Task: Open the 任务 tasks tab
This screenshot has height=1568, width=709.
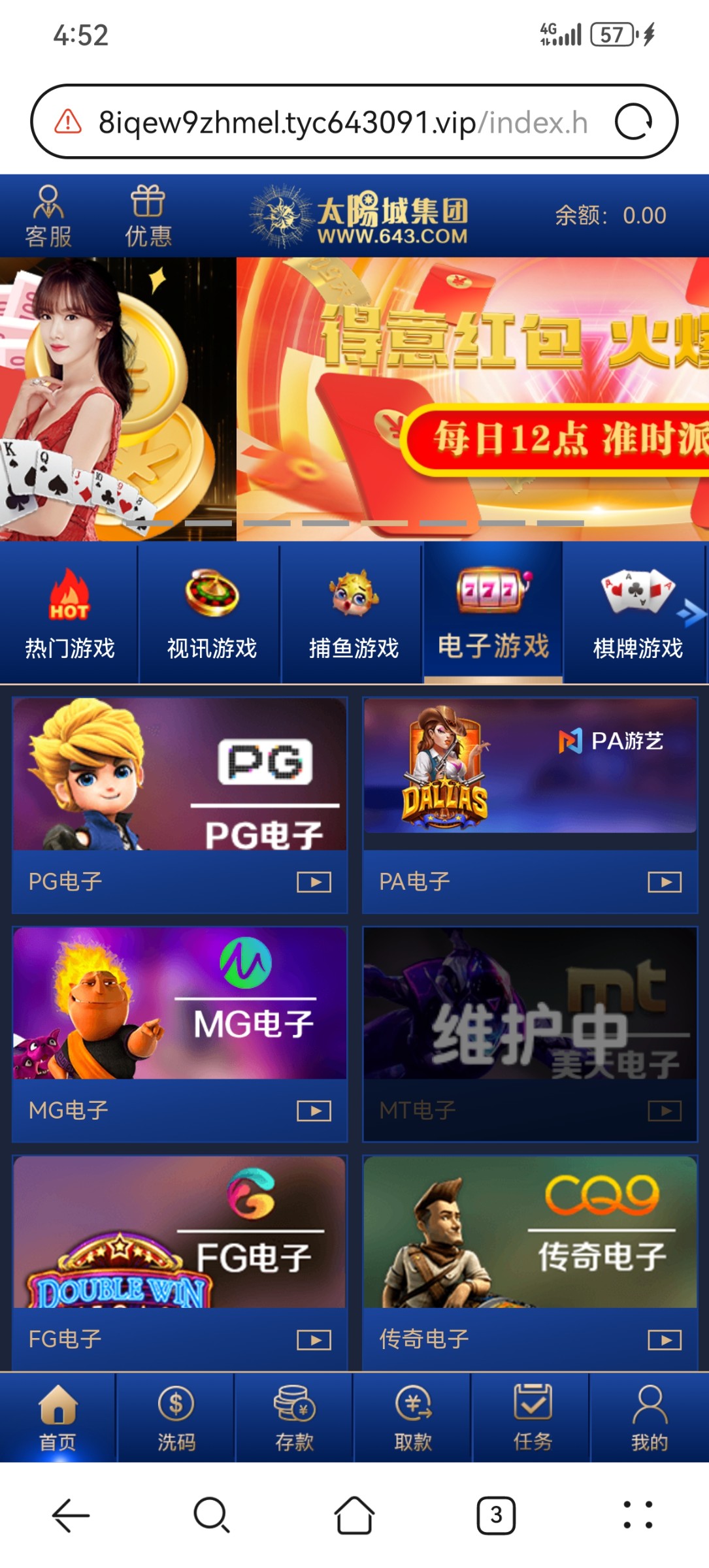Action: click(532, 1417)
